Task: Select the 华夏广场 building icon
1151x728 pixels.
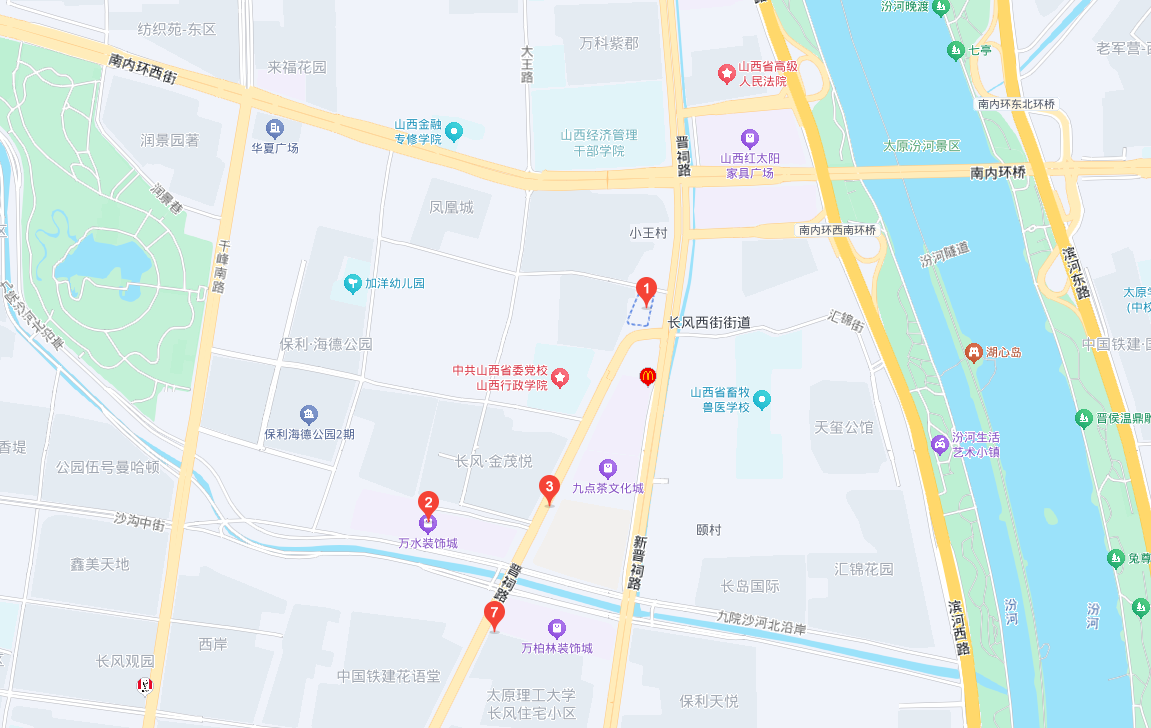Action: (x=275, y=128)
